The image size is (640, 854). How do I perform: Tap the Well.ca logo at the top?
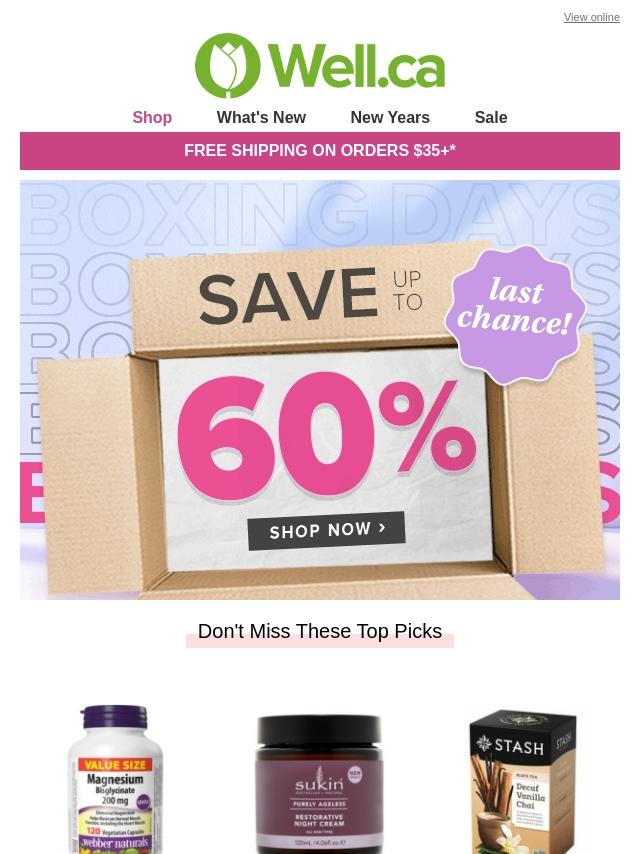click(x=320, y=66)
